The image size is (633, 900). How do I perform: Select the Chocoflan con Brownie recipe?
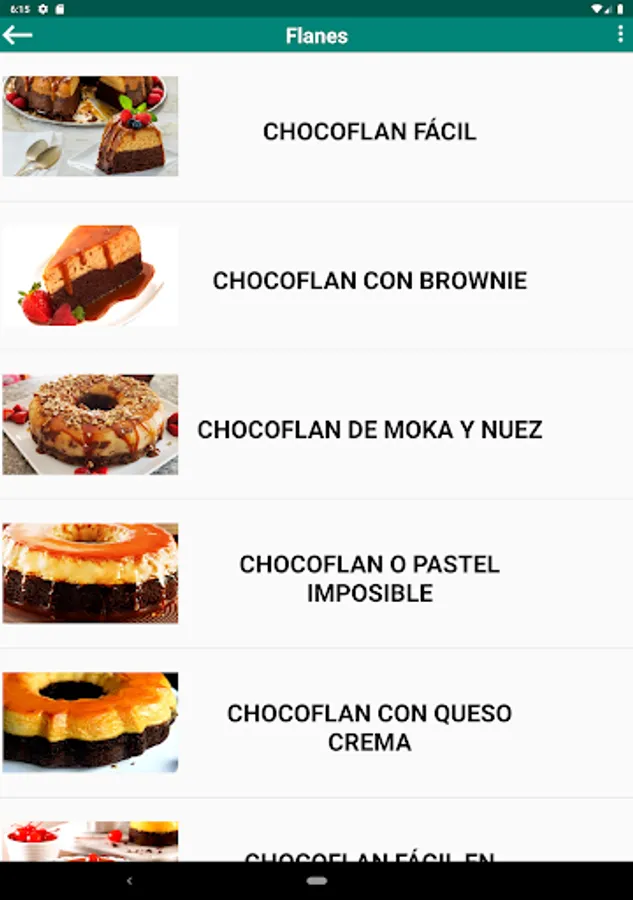coord(369,281)
